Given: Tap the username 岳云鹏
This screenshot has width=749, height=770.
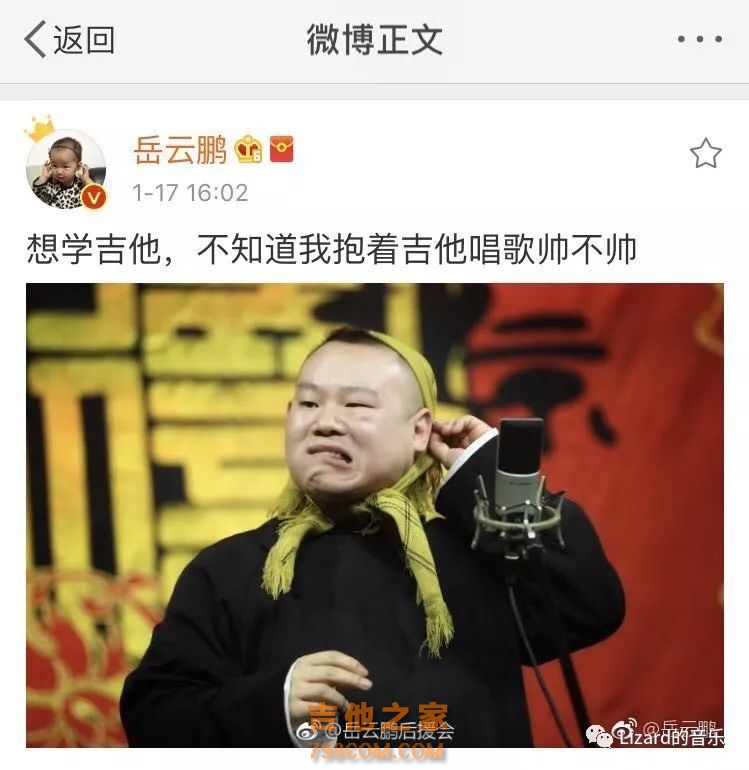Looking at the screenshot, I should [180, 151].
